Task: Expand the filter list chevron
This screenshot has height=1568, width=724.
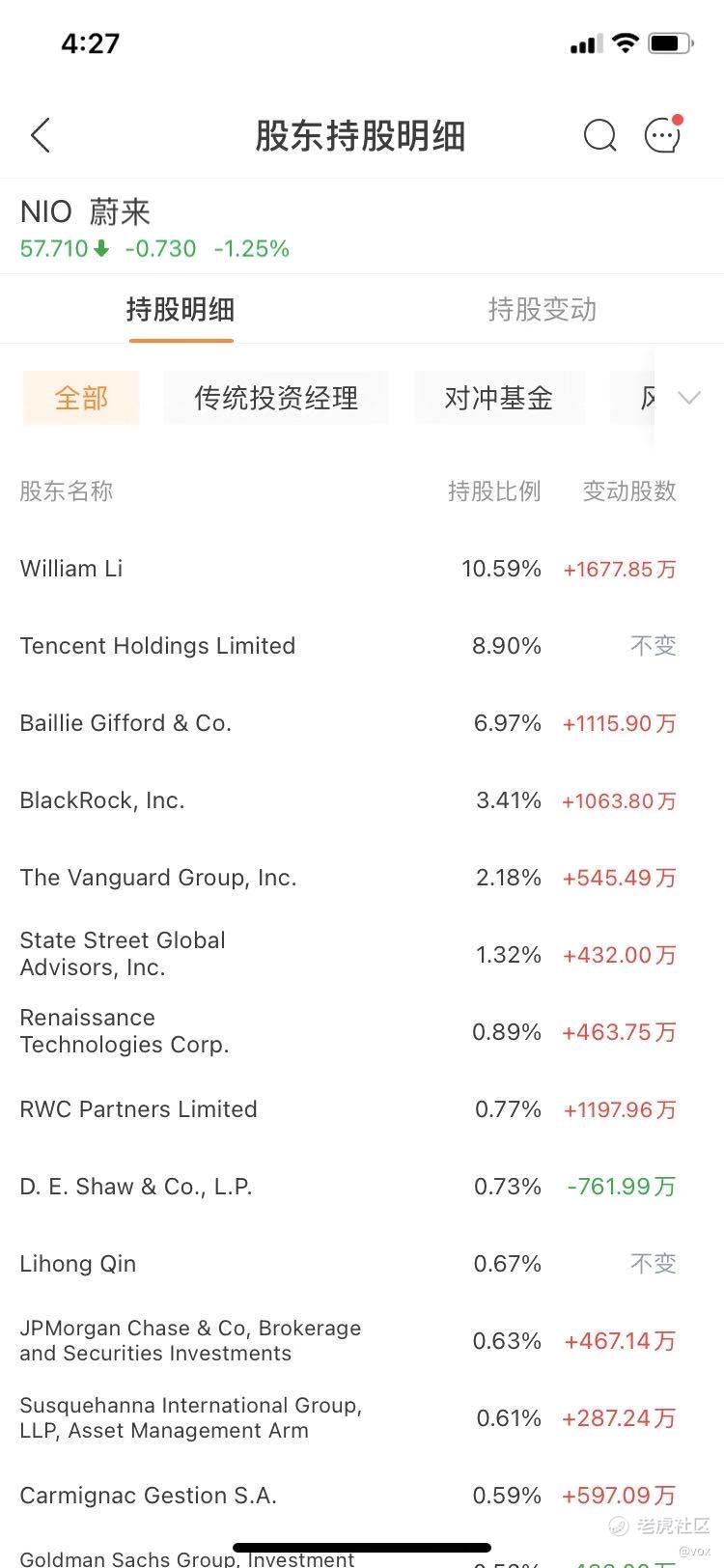Action: coord(689,398)
